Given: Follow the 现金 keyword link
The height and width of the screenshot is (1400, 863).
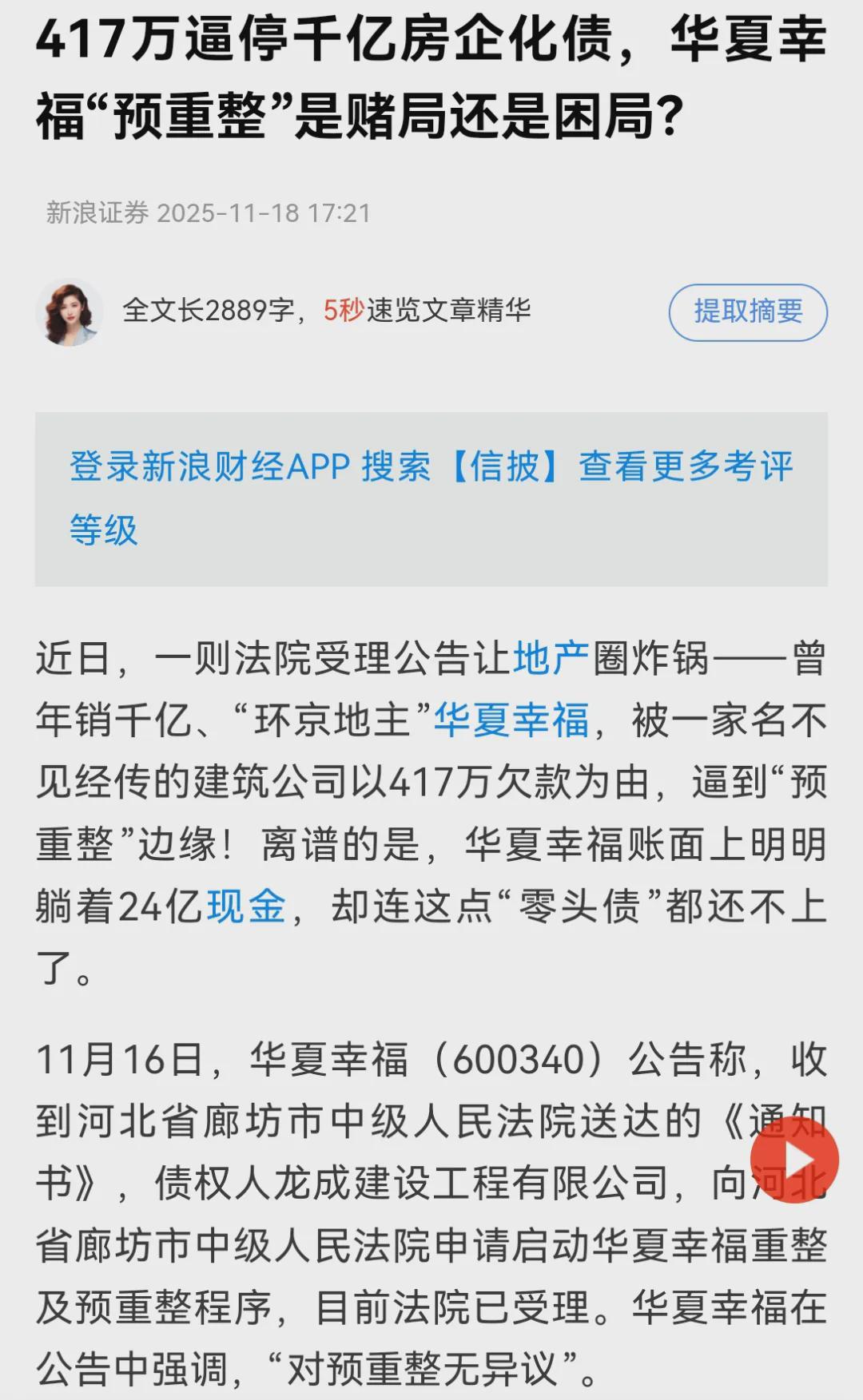Looking at the screenshot, I should click(x=246, y=907).
